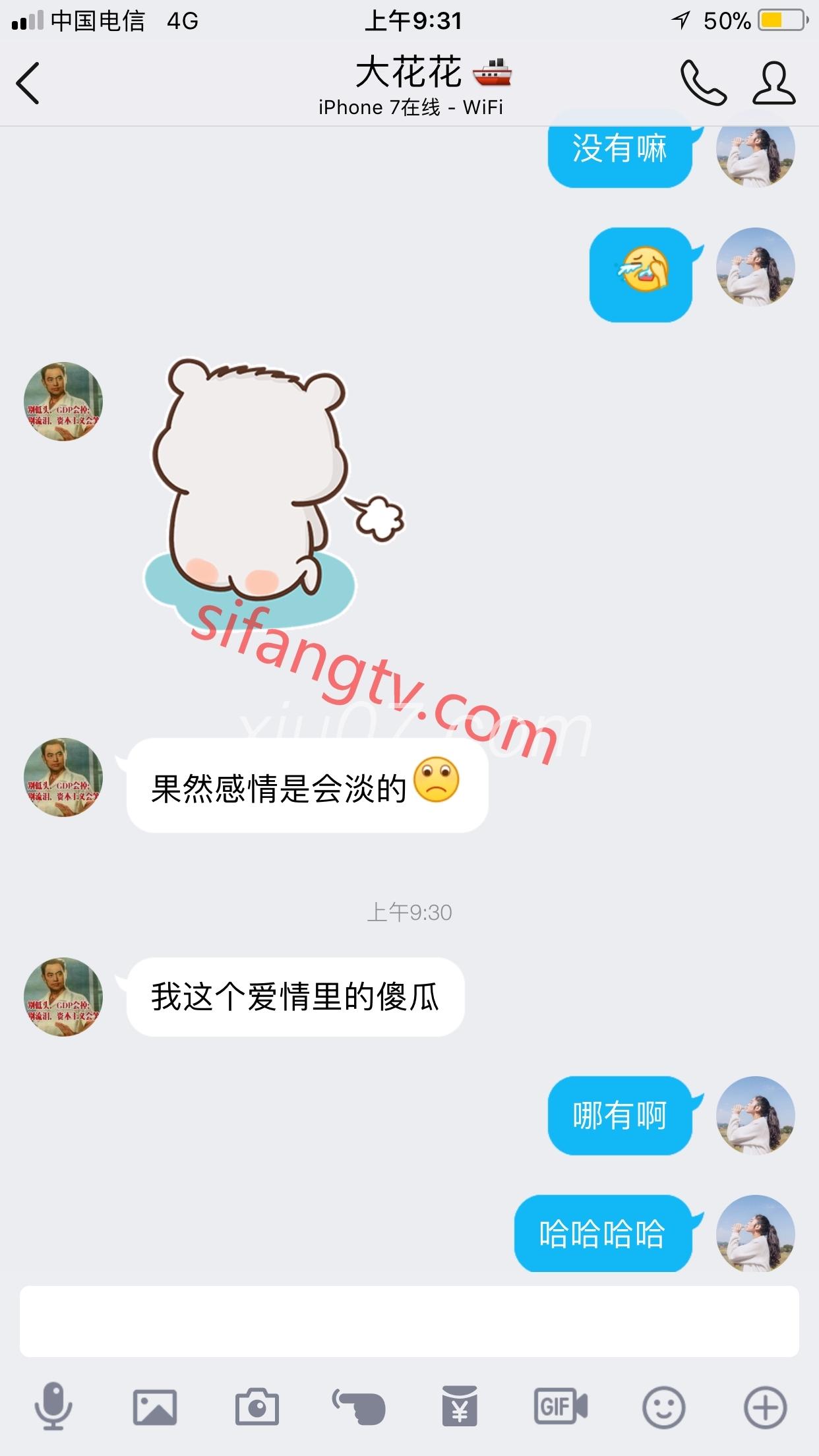Viewport: 819px width, 1456px height.
Task: Open the emoji panel
Action: pos(663,1407)
